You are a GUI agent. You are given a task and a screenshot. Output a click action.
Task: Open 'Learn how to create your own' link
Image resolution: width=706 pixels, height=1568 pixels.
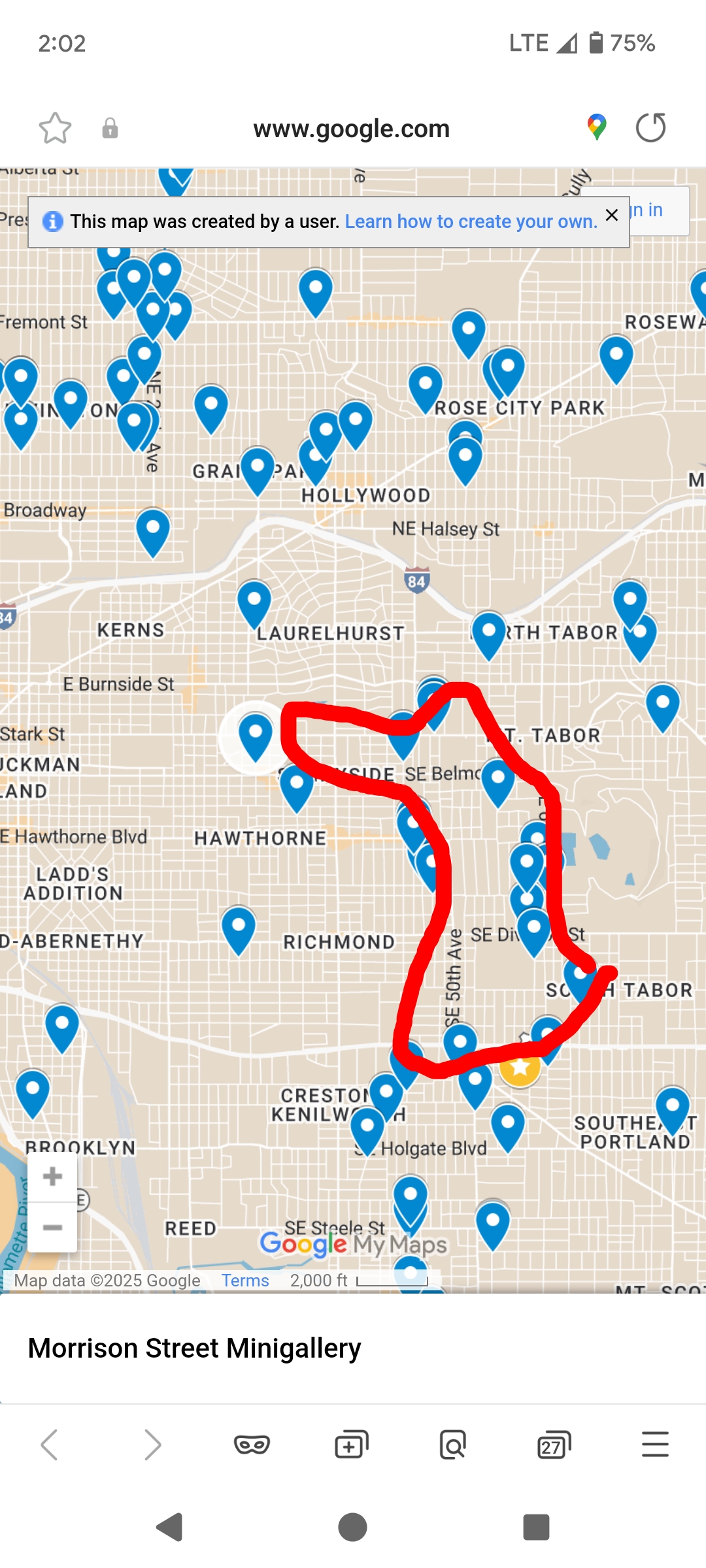[471, 221]
